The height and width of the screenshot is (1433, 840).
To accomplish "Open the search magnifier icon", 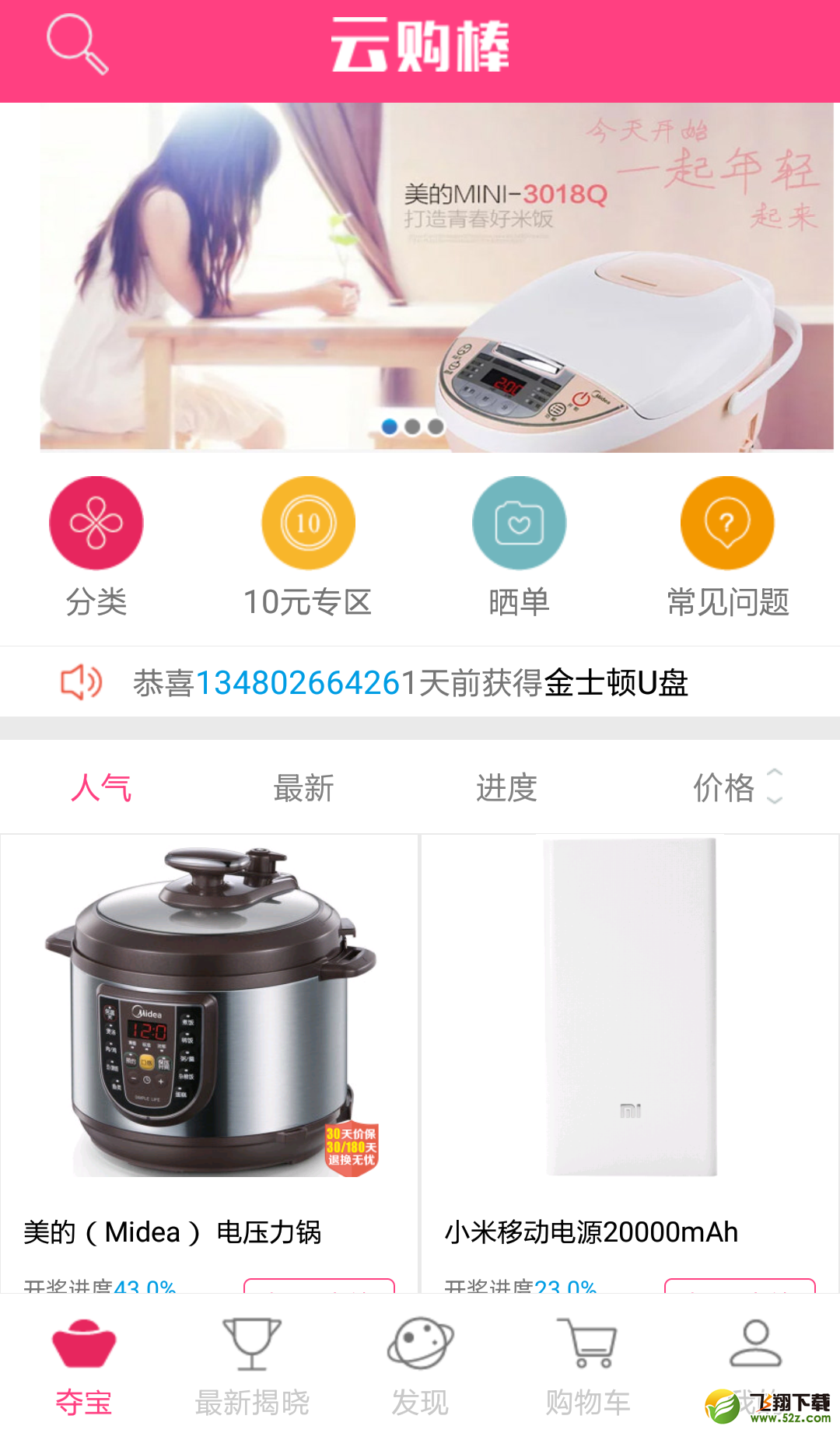I will (x=77, y=44).
